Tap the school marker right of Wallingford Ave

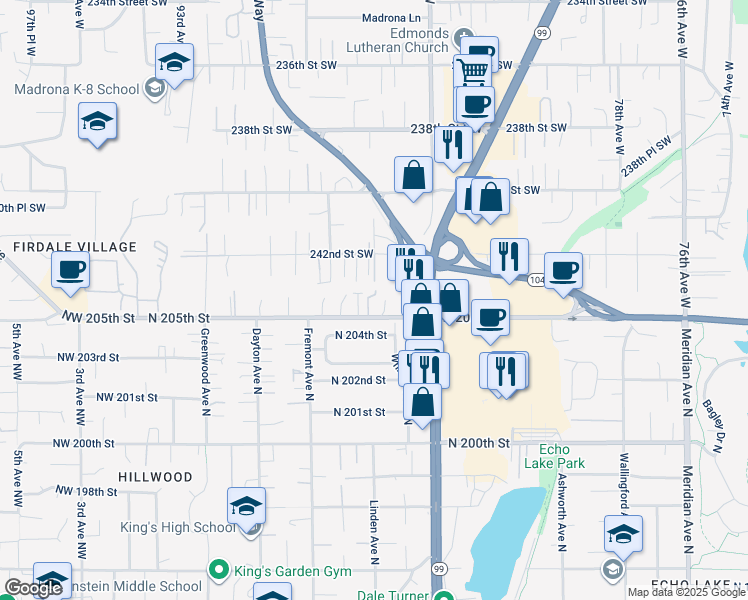[623, 535]
